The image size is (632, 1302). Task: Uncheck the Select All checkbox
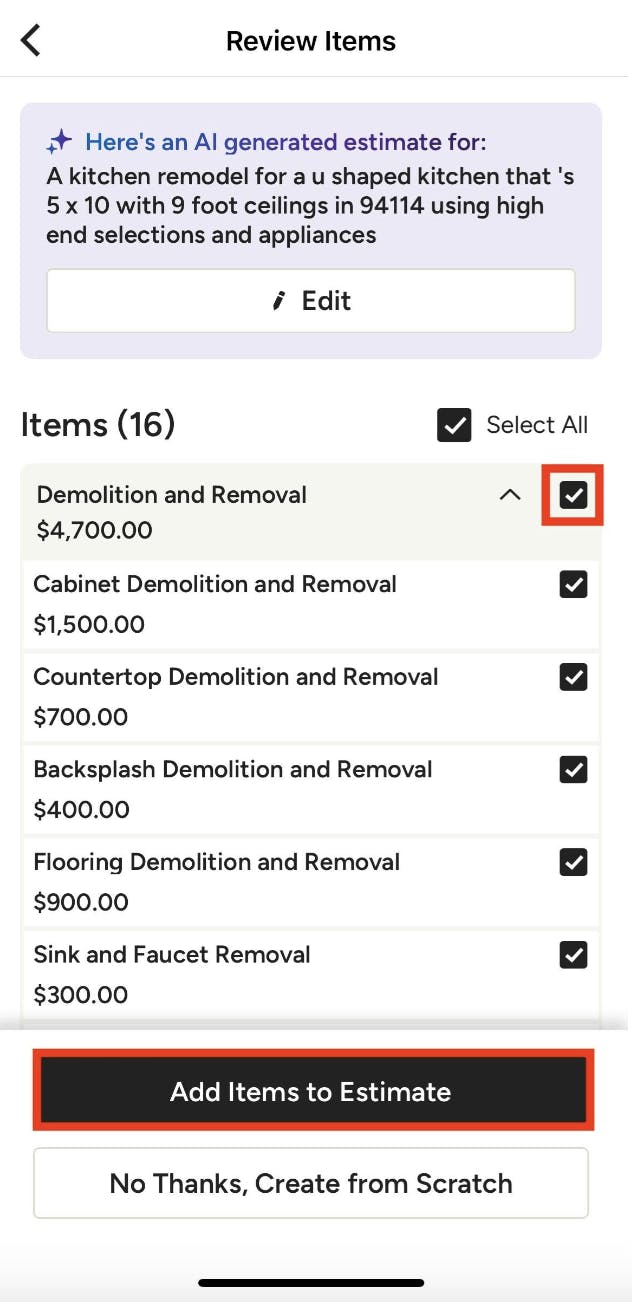click(x=455, y=425)
